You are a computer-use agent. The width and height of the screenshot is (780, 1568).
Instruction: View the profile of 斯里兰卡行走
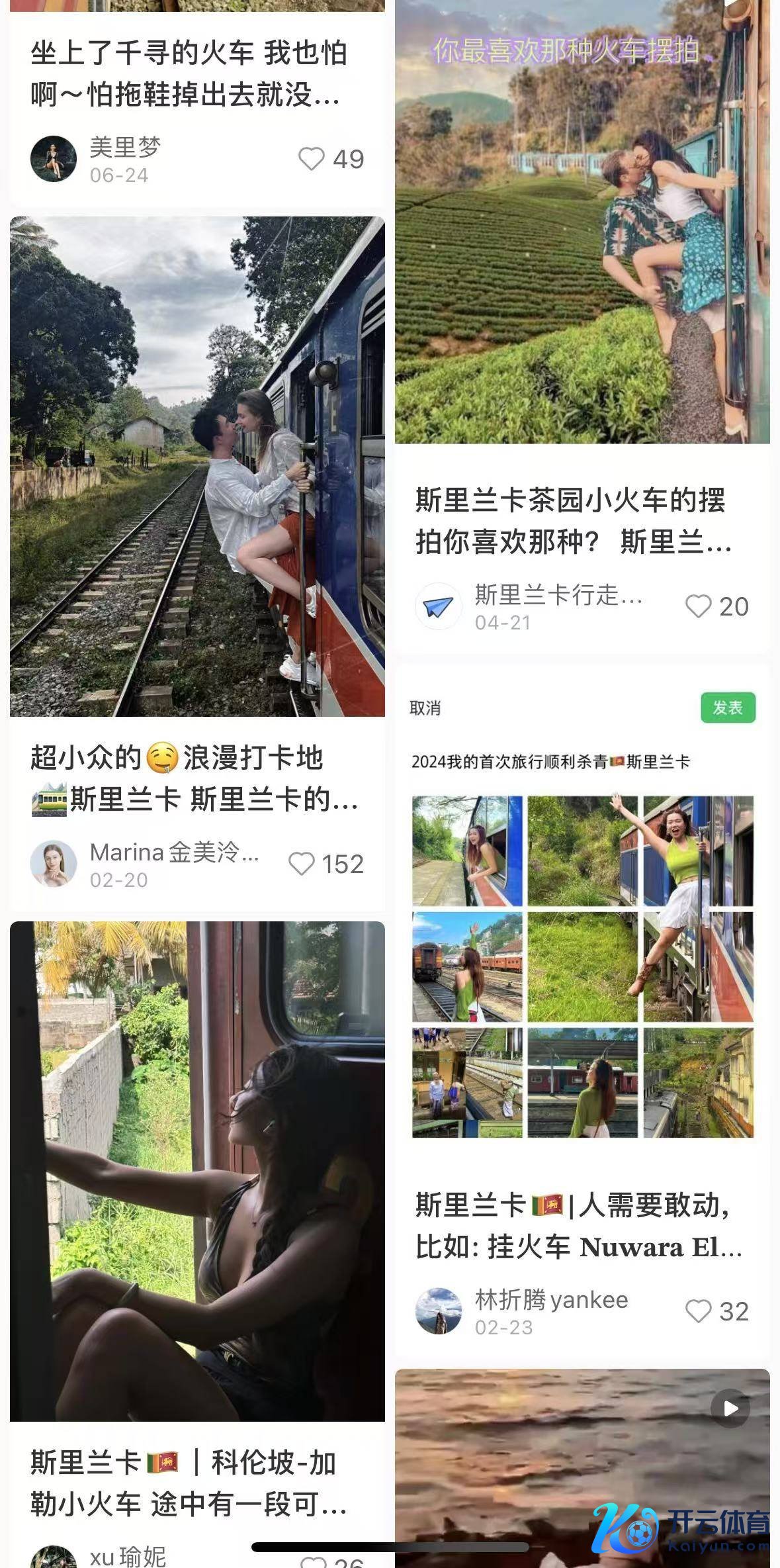[438, 606]
